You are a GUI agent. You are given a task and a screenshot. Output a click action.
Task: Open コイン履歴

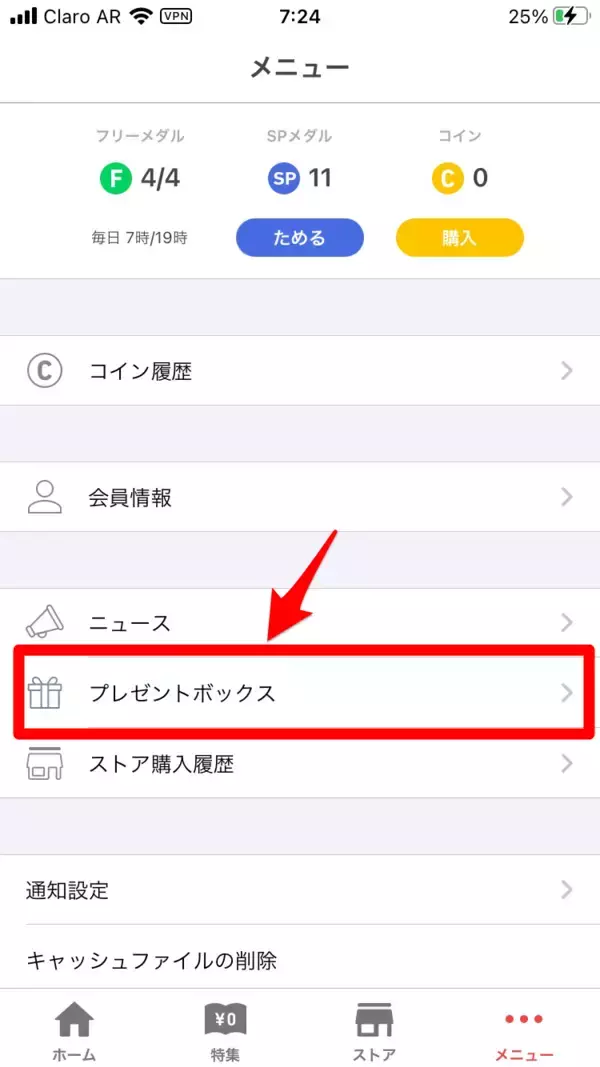click(x=300, y=371)
